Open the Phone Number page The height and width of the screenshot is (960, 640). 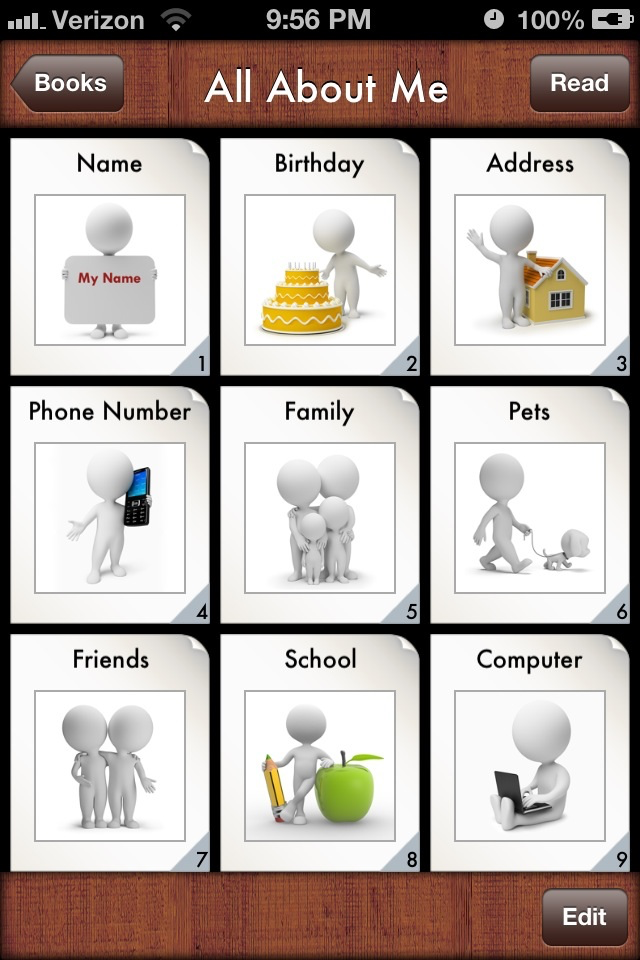click(x=110, y=504)
